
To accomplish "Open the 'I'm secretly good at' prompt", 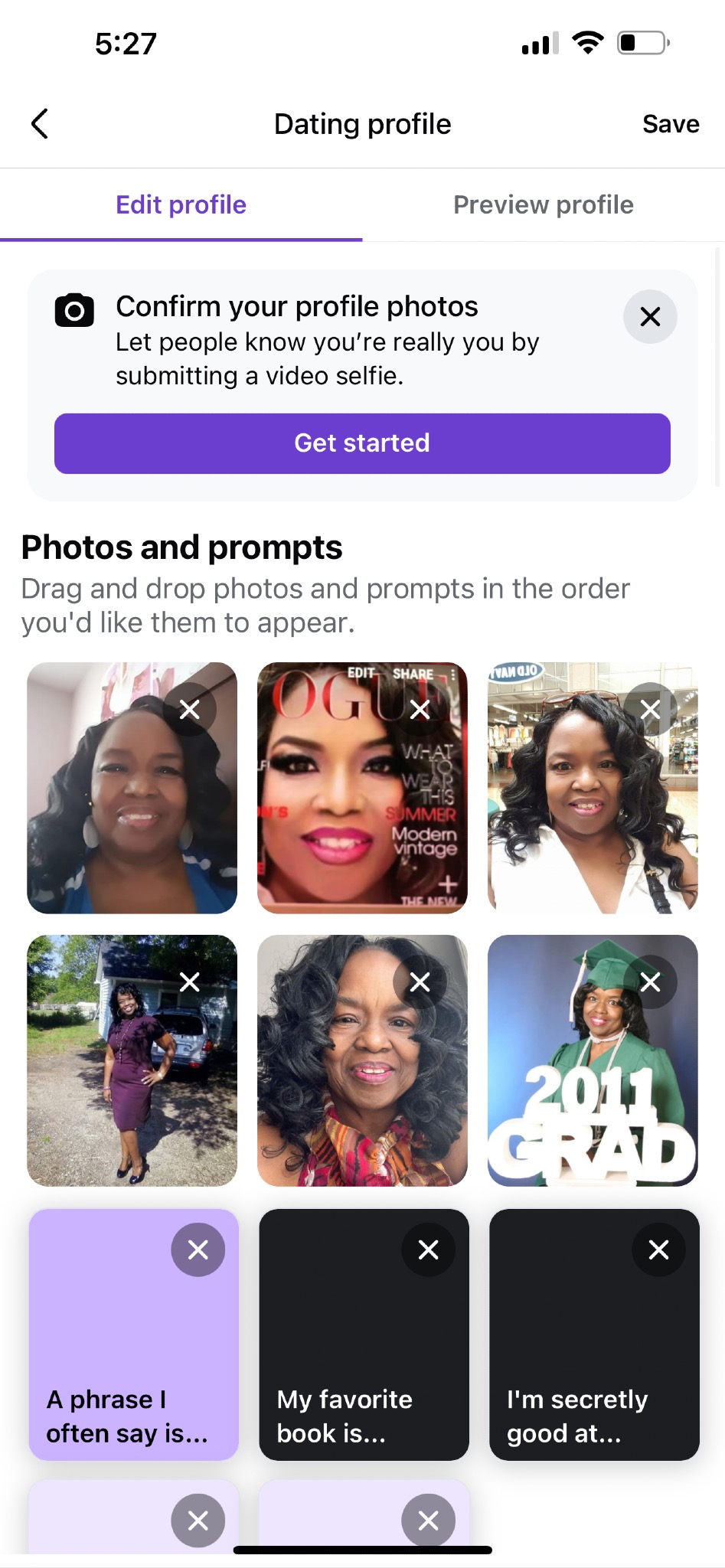I will 577,1378.
